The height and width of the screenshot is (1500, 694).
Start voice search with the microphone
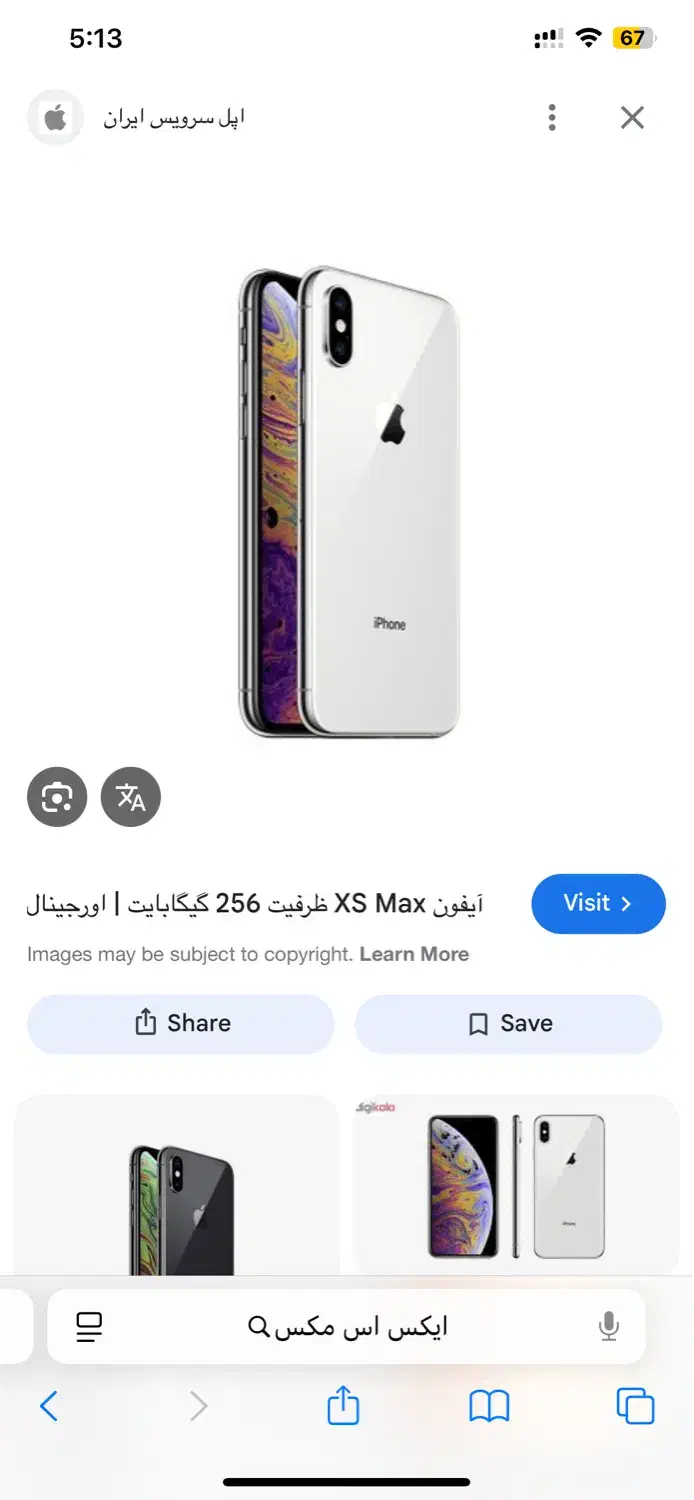pyautogui.click(x=609, y=1327)
